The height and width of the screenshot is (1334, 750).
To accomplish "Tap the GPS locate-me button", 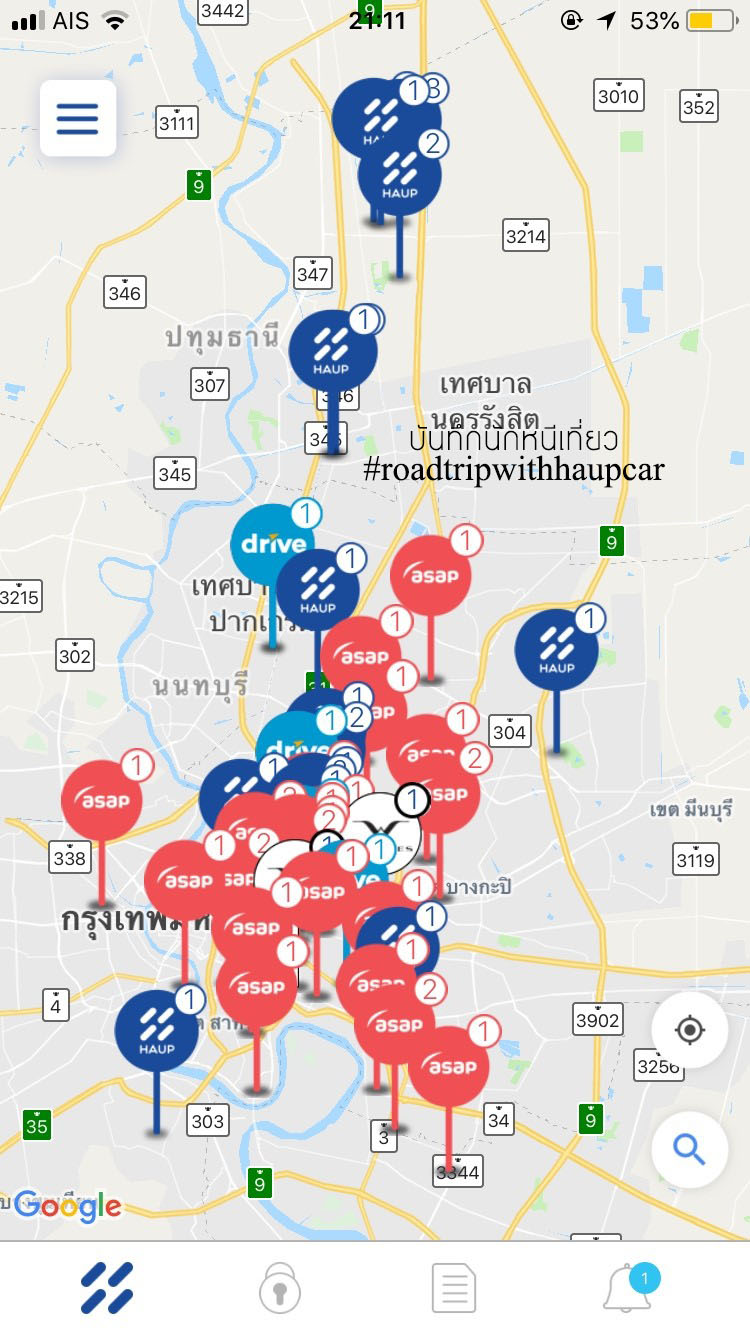I will coord(690,1030).
